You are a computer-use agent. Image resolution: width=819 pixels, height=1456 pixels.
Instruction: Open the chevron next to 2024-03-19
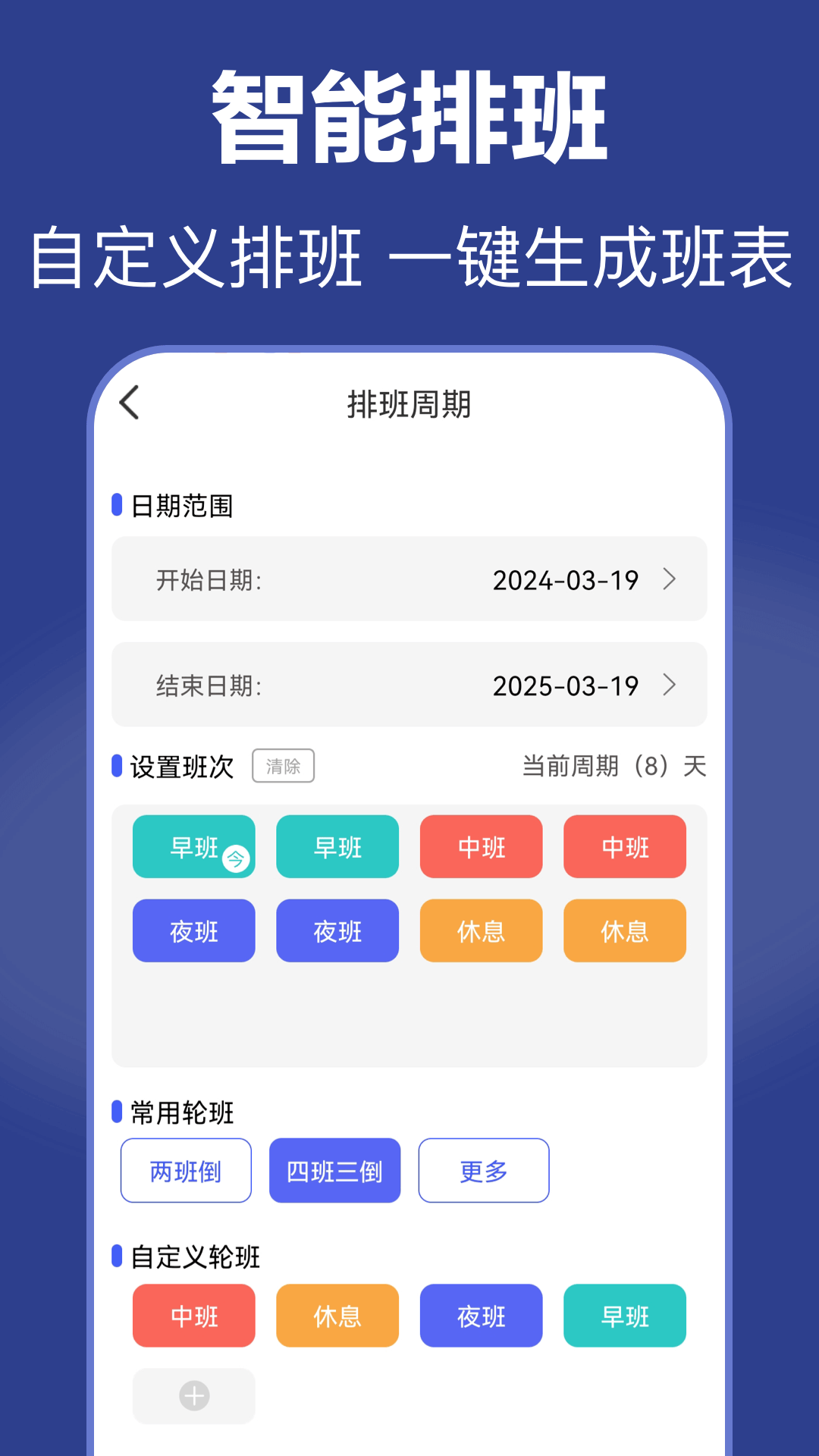point(670,579)
